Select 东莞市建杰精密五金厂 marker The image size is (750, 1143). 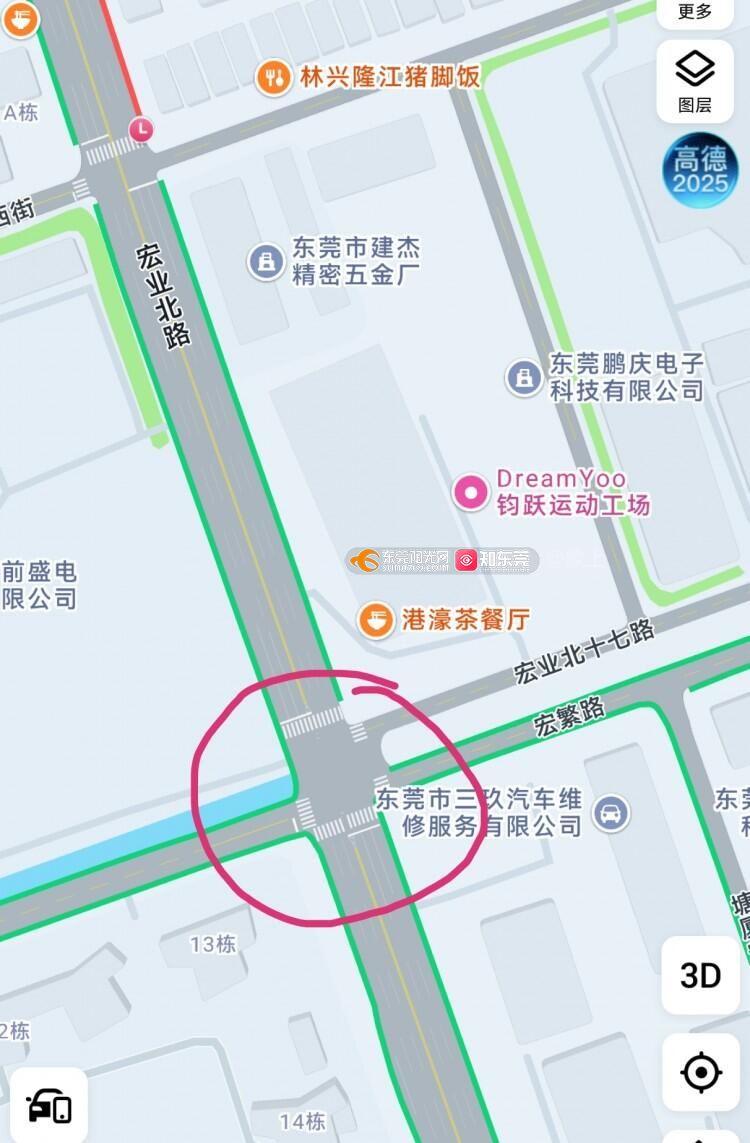[x=265, y=262]
